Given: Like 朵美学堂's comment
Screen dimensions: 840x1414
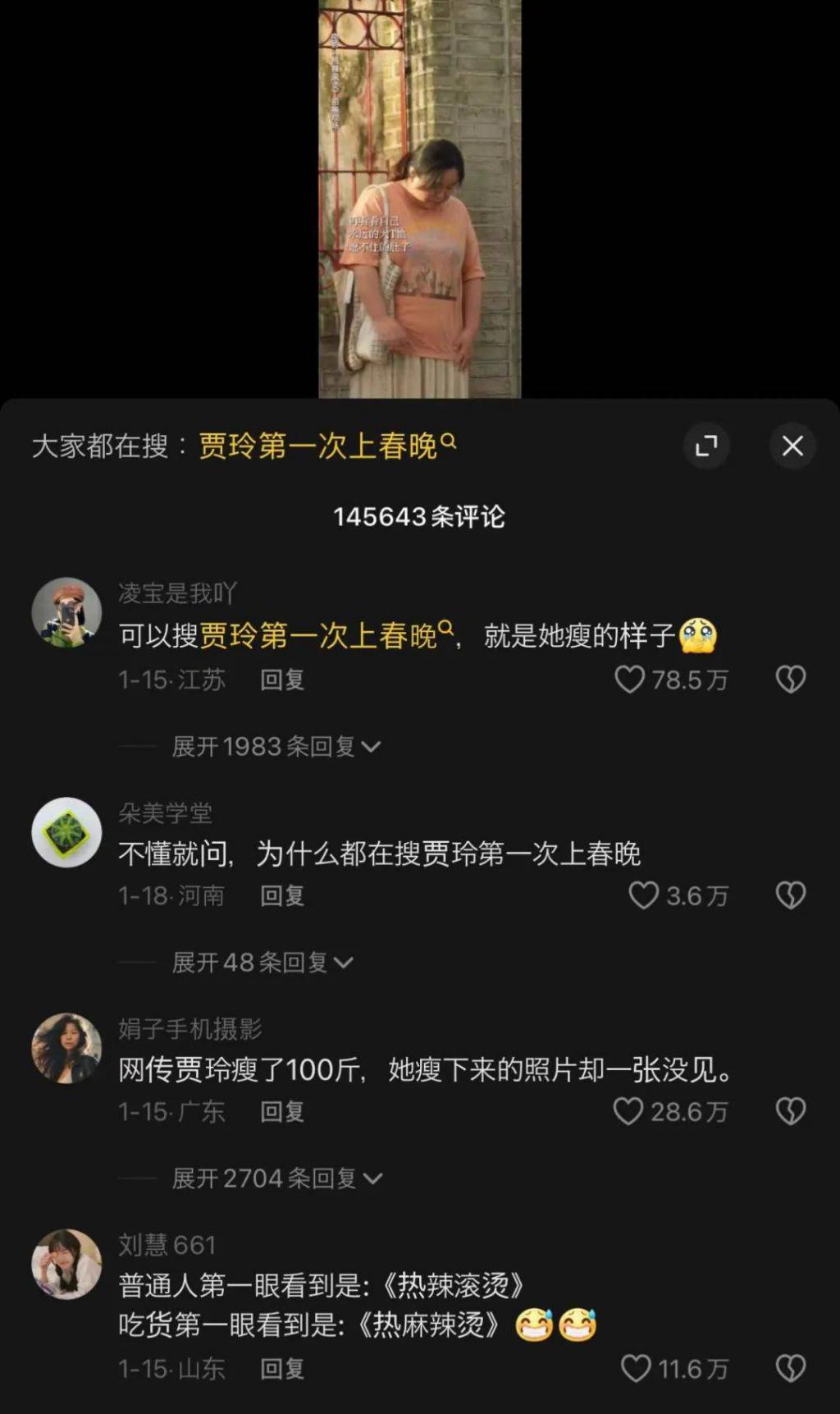Looking at the screenshot, I should [x=644, y=895].
